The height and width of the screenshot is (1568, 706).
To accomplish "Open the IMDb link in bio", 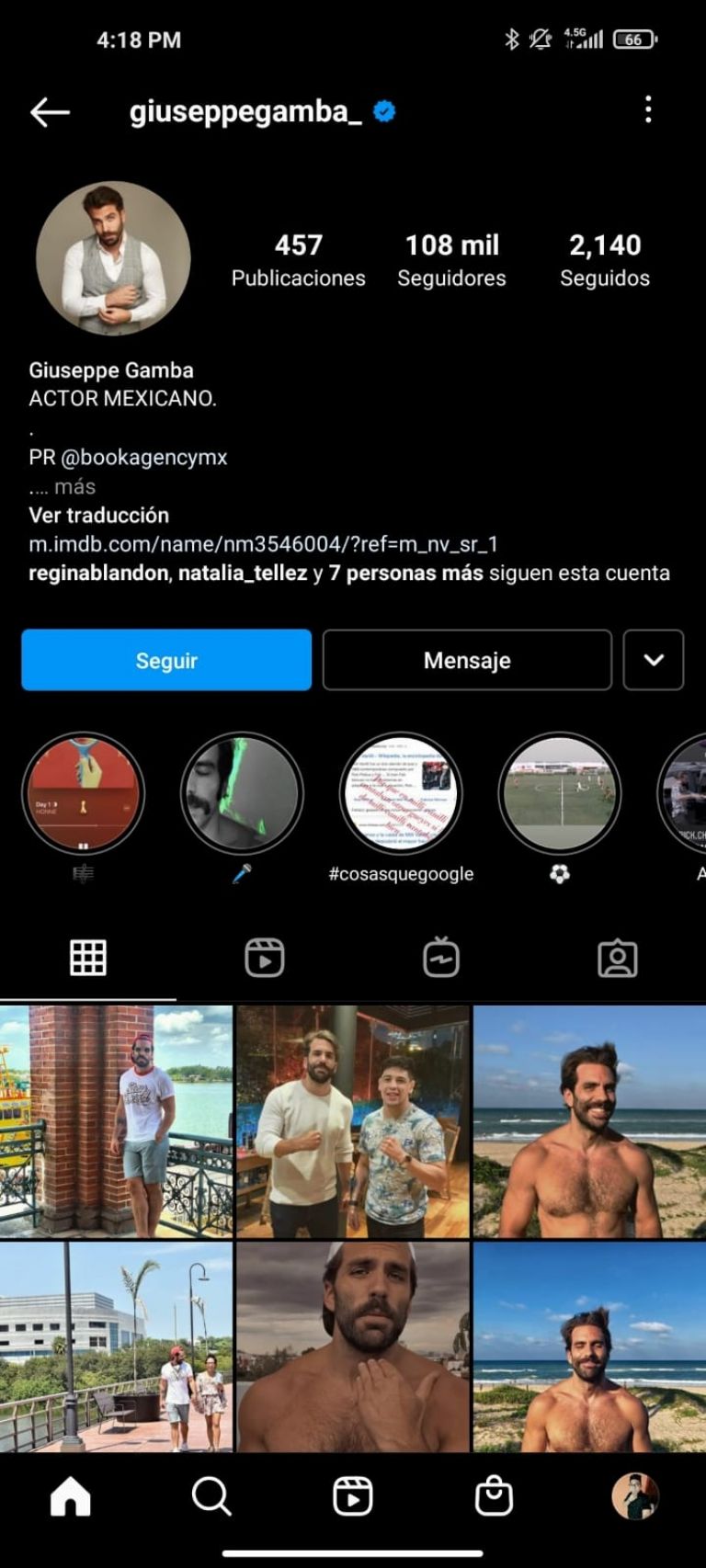I will click(263, 544).
